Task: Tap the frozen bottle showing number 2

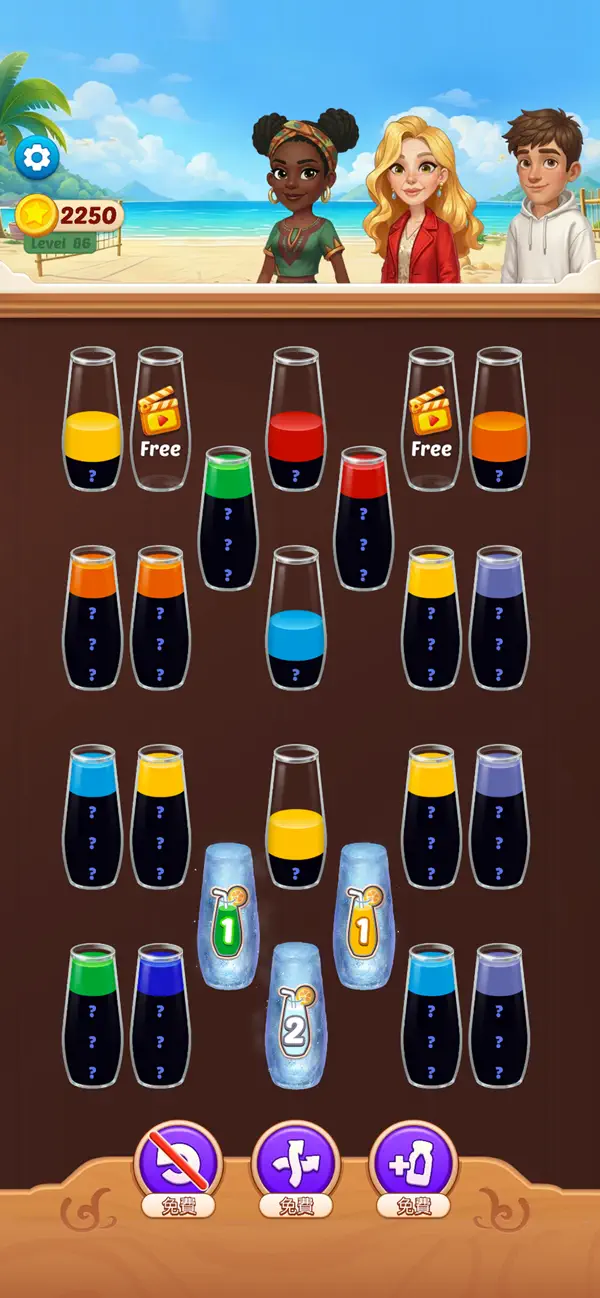Action: (x=296, y=1015)
